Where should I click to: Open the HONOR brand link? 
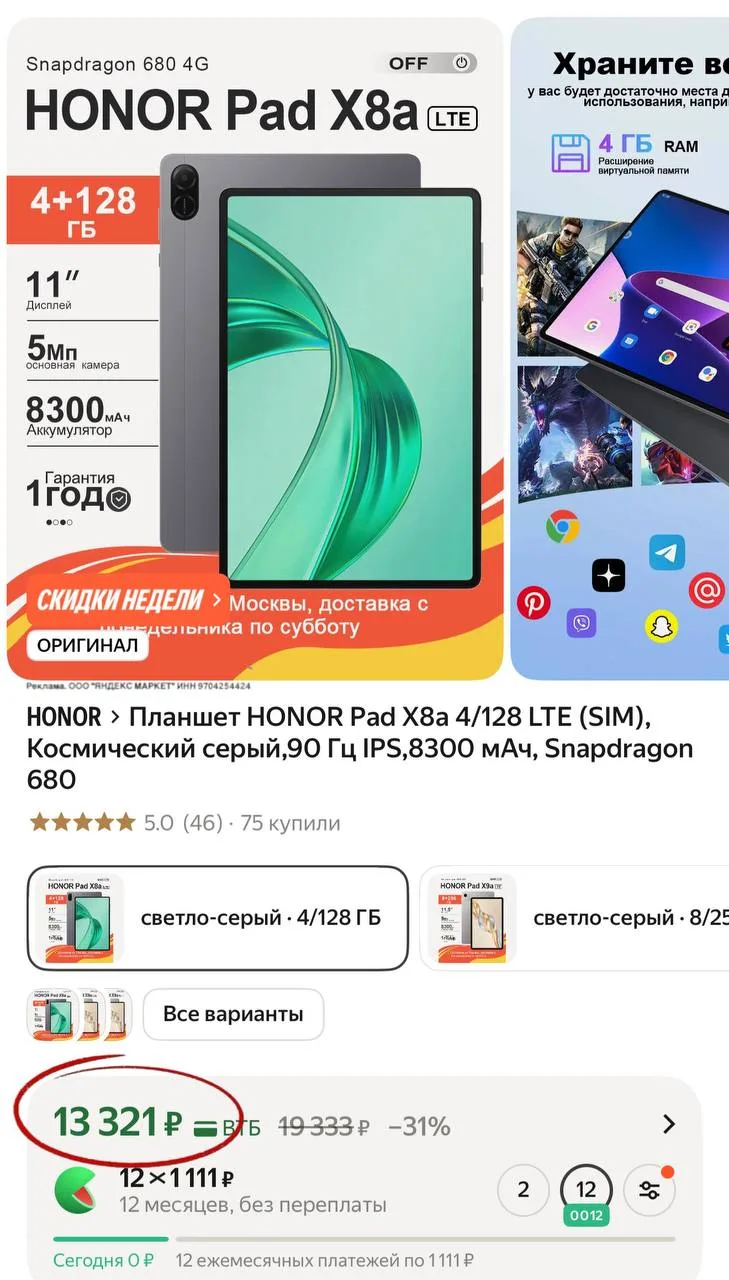64,717
